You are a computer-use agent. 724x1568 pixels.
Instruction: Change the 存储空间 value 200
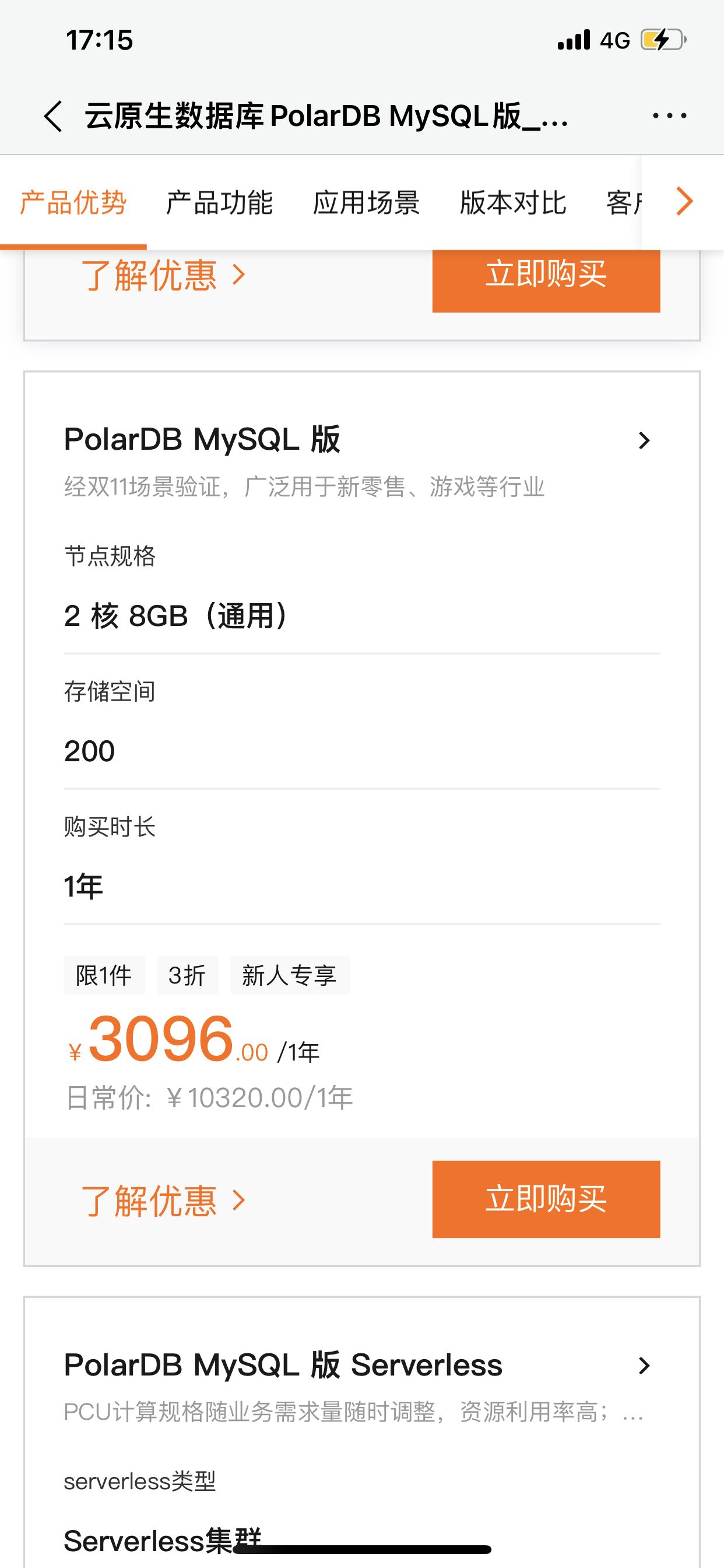[x=362, y=751]
